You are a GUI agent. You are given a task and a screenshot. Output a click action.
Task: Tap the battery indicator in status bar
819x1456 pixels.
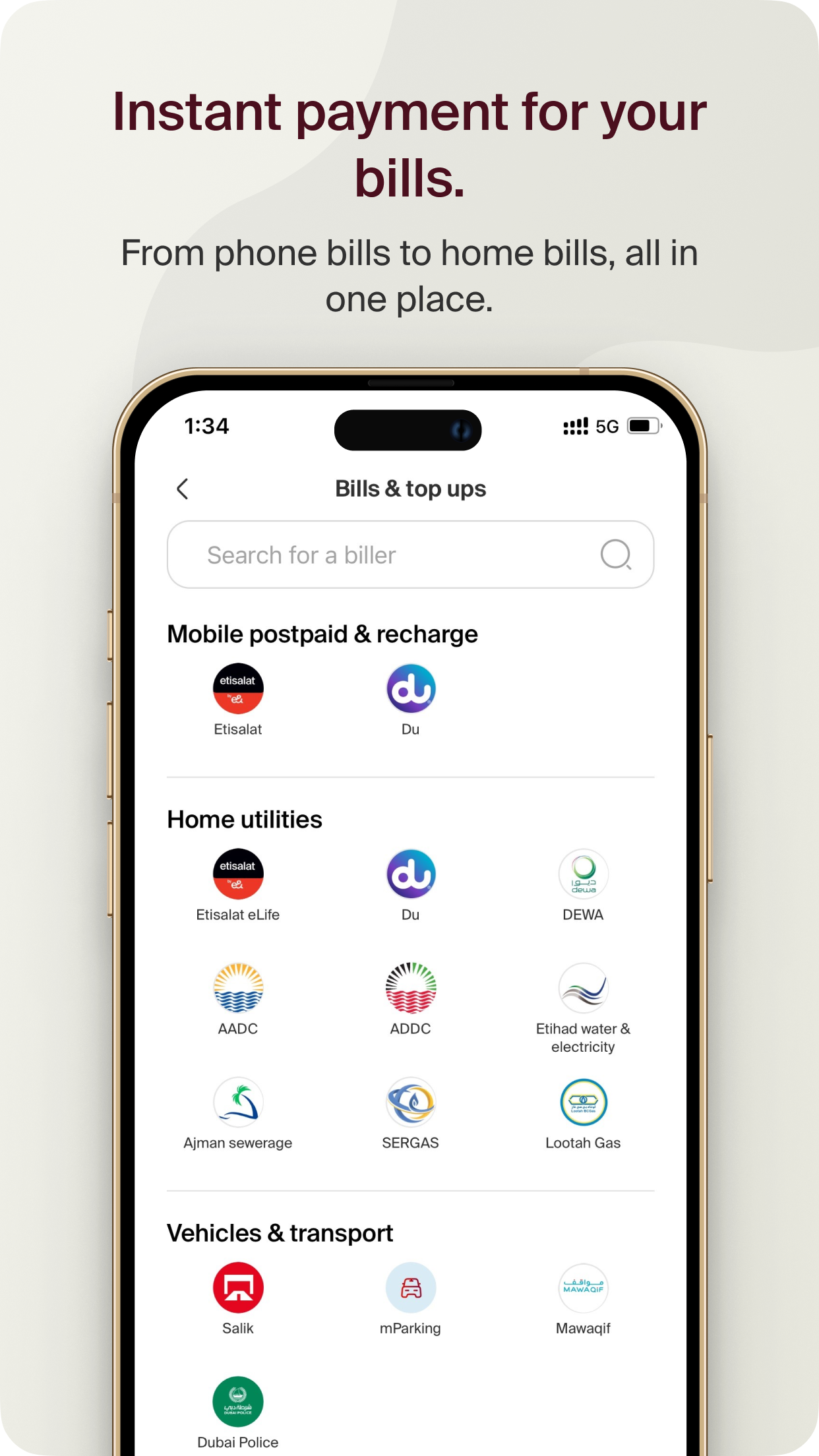click(642, 427)
